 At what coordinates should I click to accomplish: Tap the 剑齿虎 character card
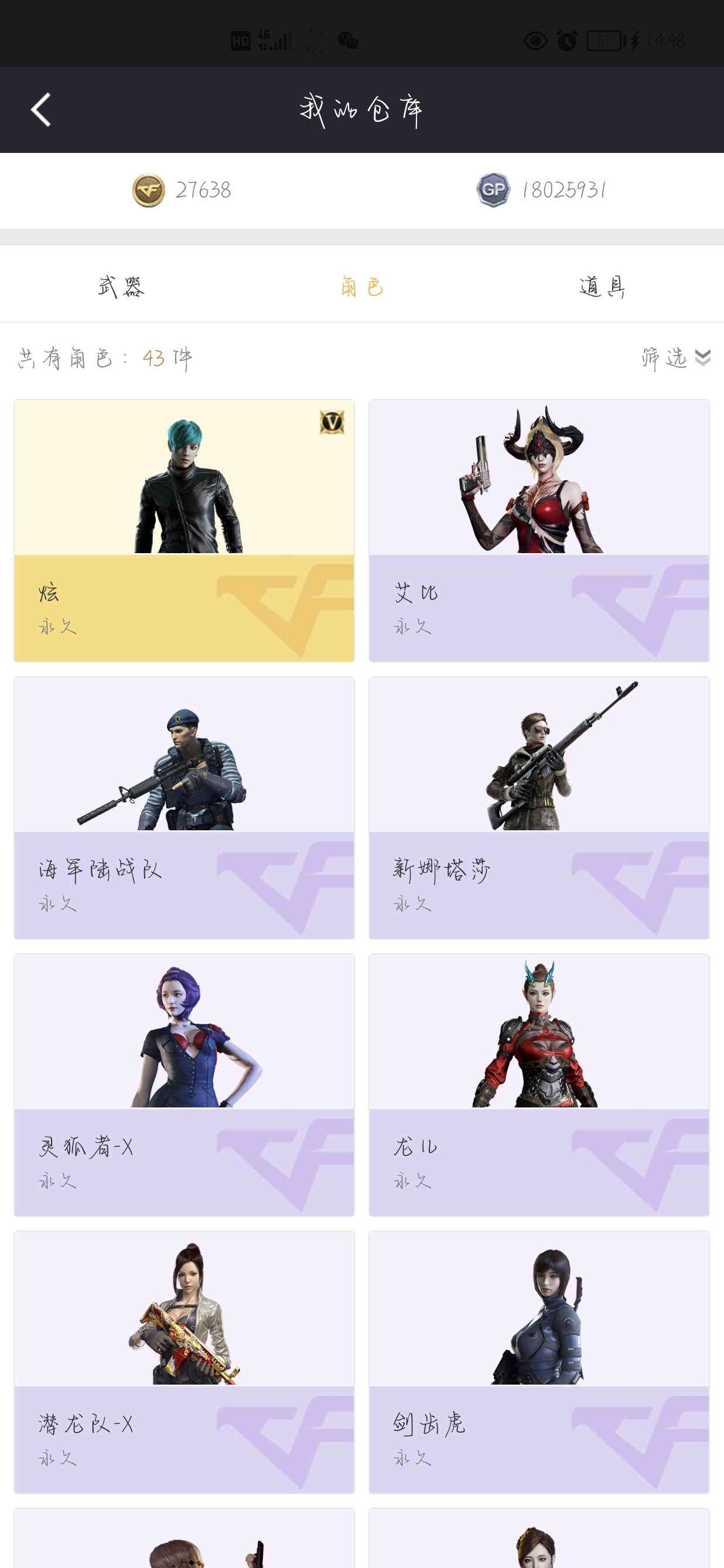click(538, 1361)
